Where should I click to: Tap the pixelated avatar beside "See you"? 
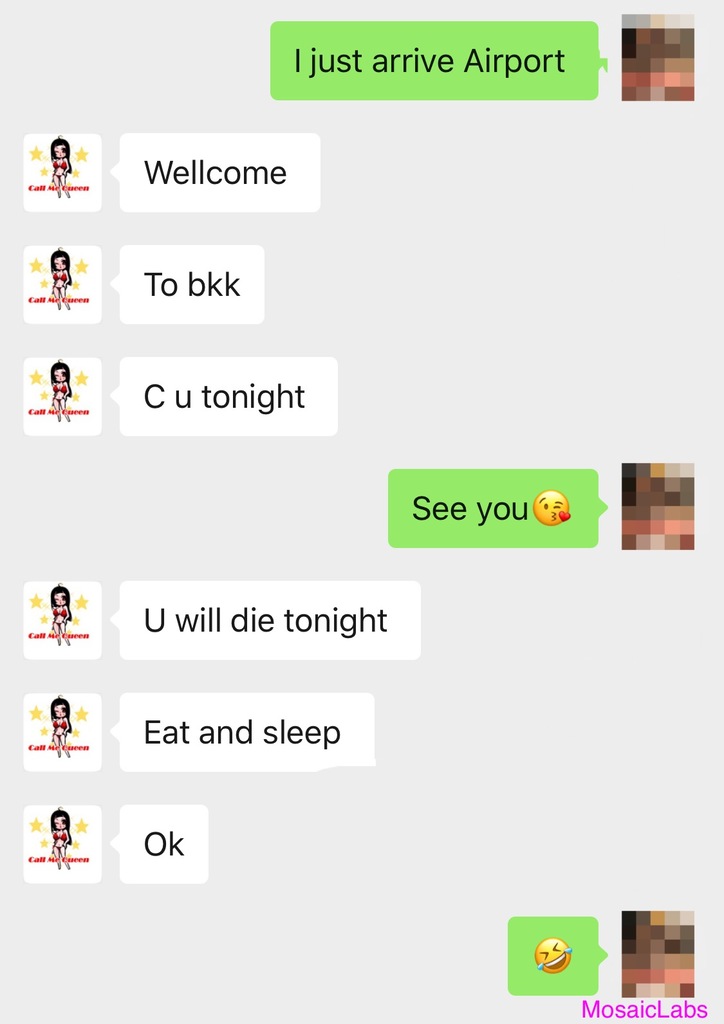pos(657,506)
